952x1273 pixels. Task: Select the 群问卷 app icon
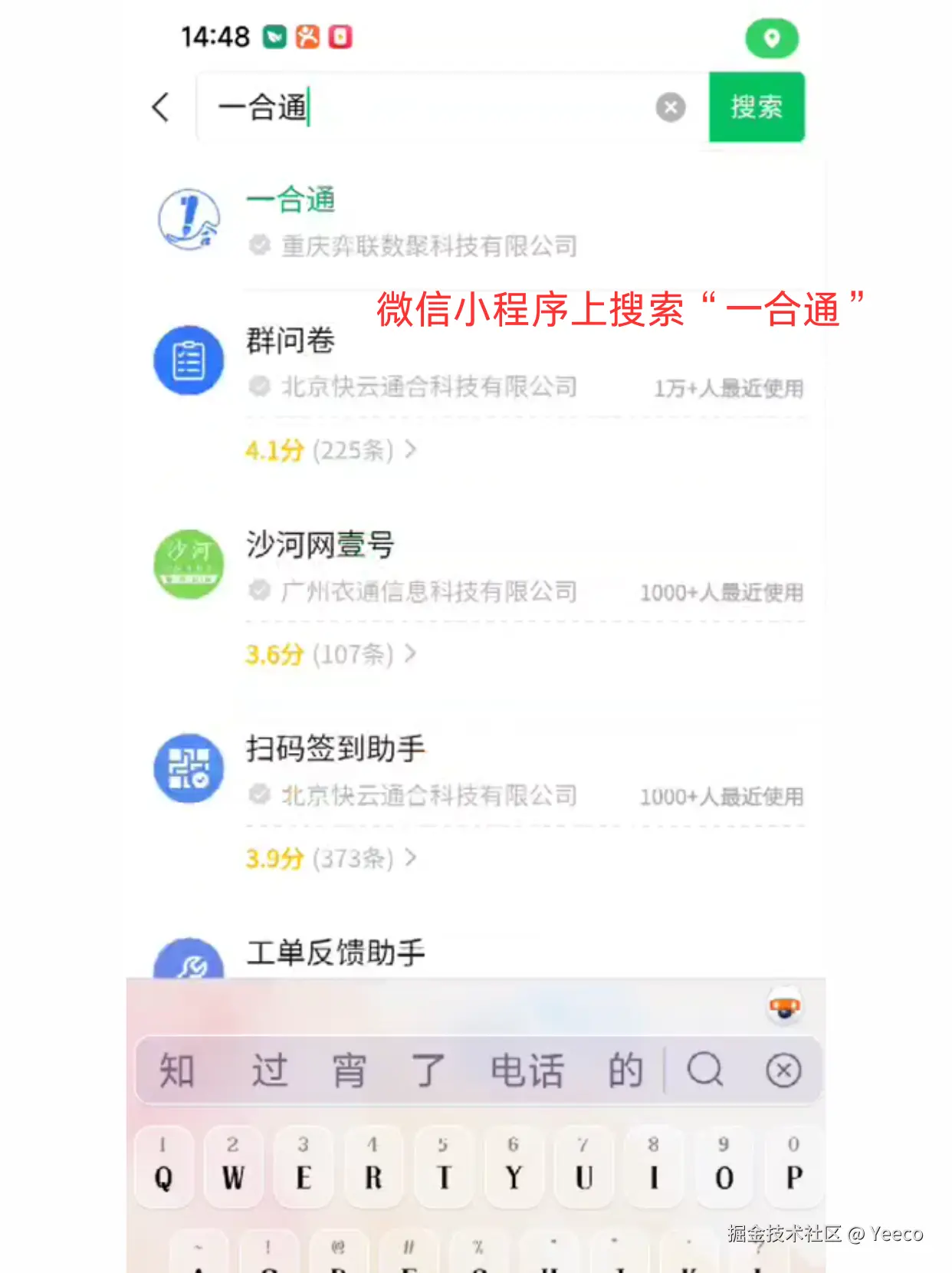(189, 360)
